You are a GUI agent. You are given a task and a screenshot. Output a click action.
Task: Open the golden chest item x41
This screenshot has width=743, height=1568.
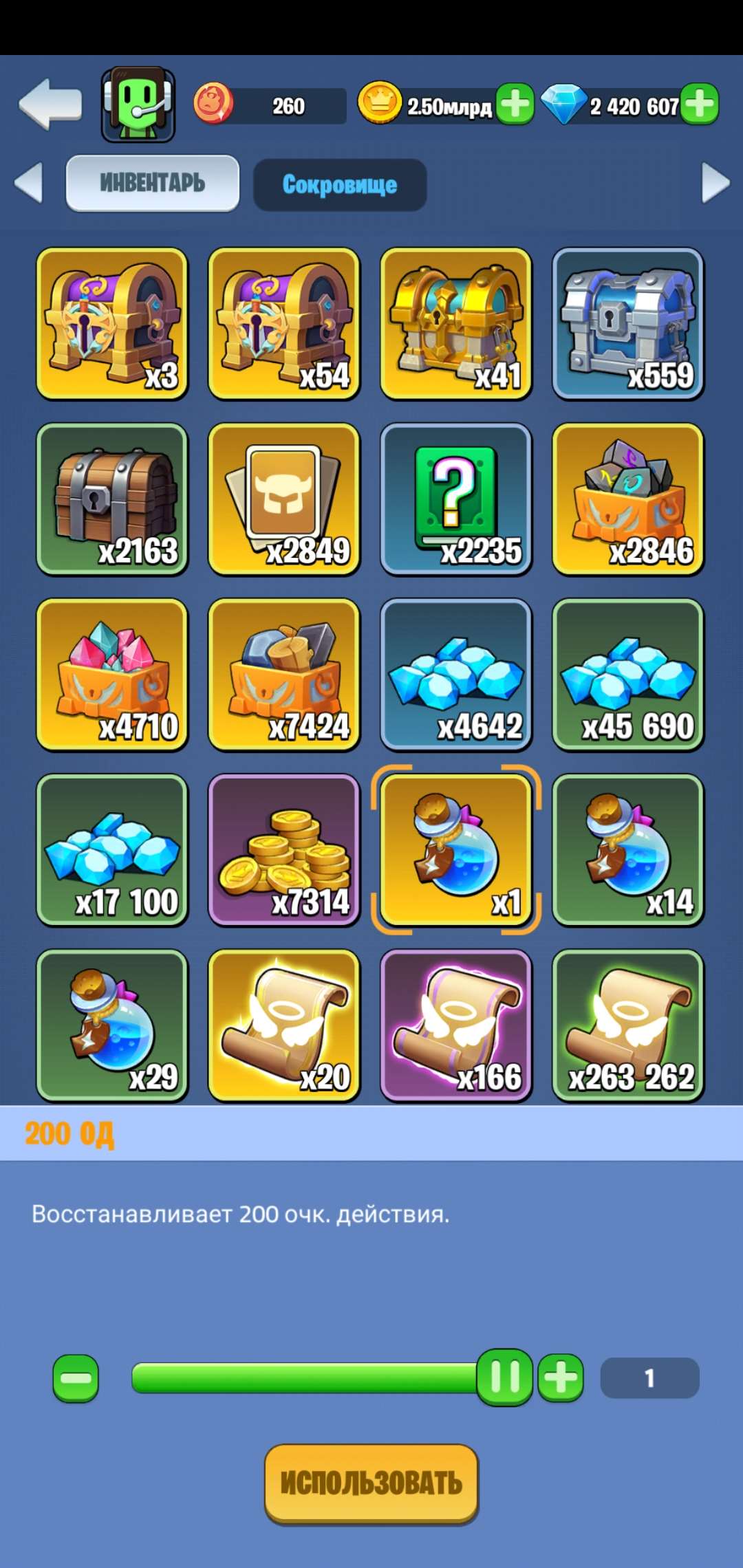[x=455, y=323]
